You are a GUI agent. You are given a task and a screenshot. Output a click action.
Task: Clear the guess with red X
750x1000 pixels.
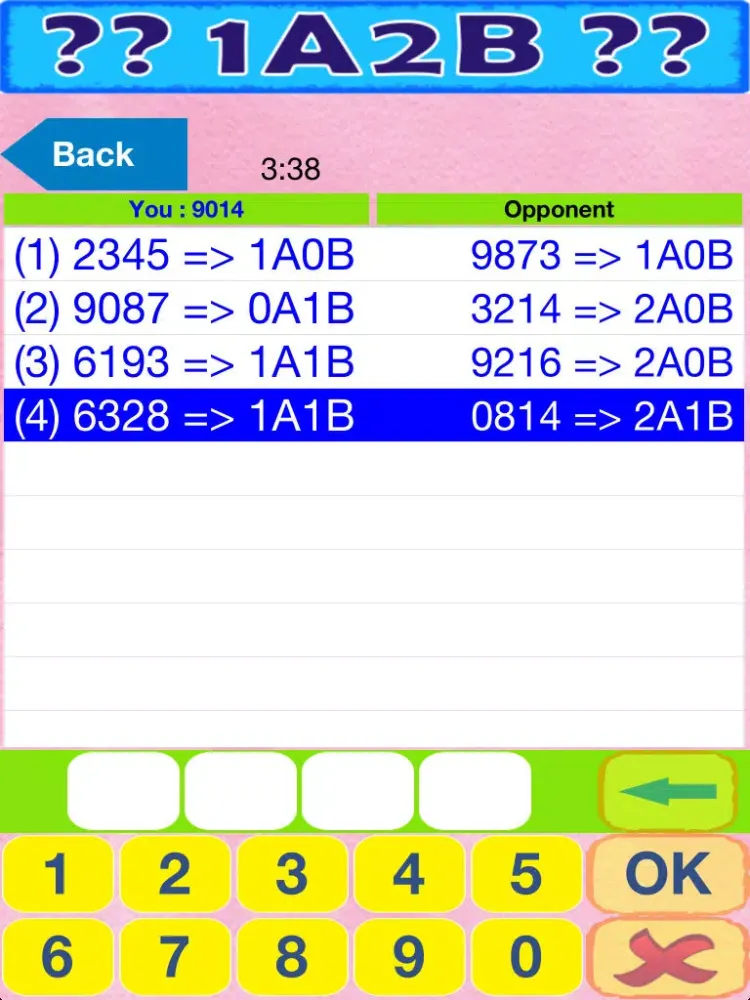[x=667, y=957]
